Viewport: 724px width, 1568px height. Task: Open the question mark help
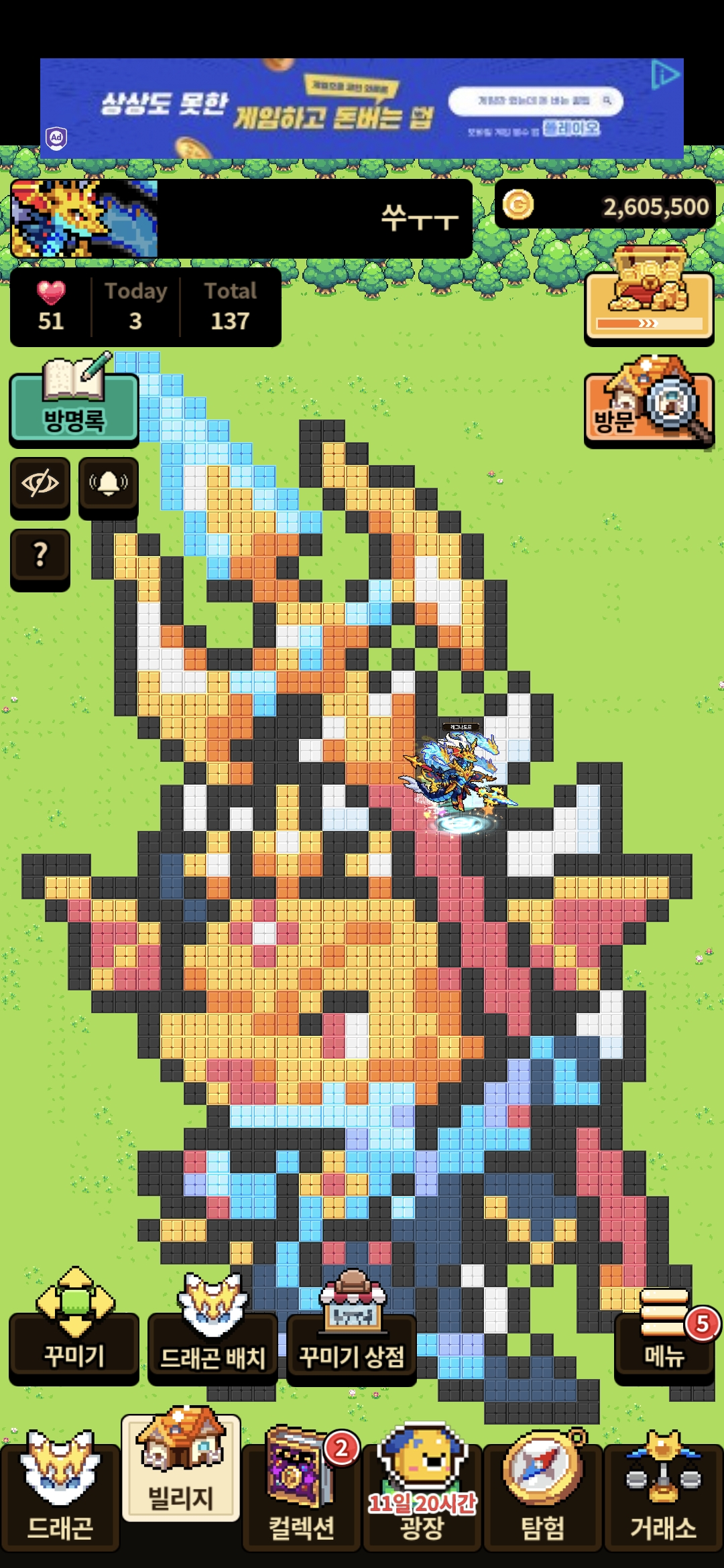(40, 556)
